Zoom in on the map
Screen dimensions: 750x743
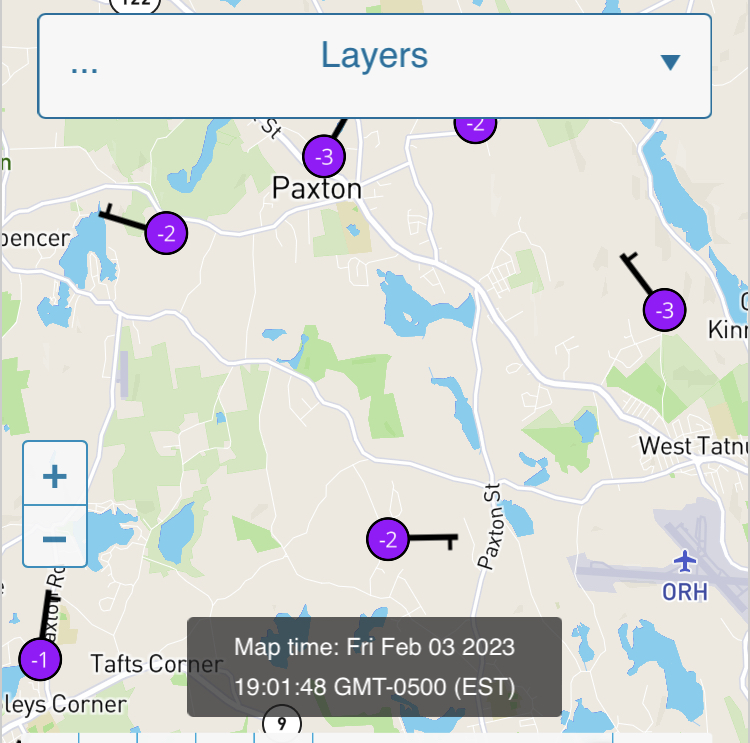click(x=55, y=475)
